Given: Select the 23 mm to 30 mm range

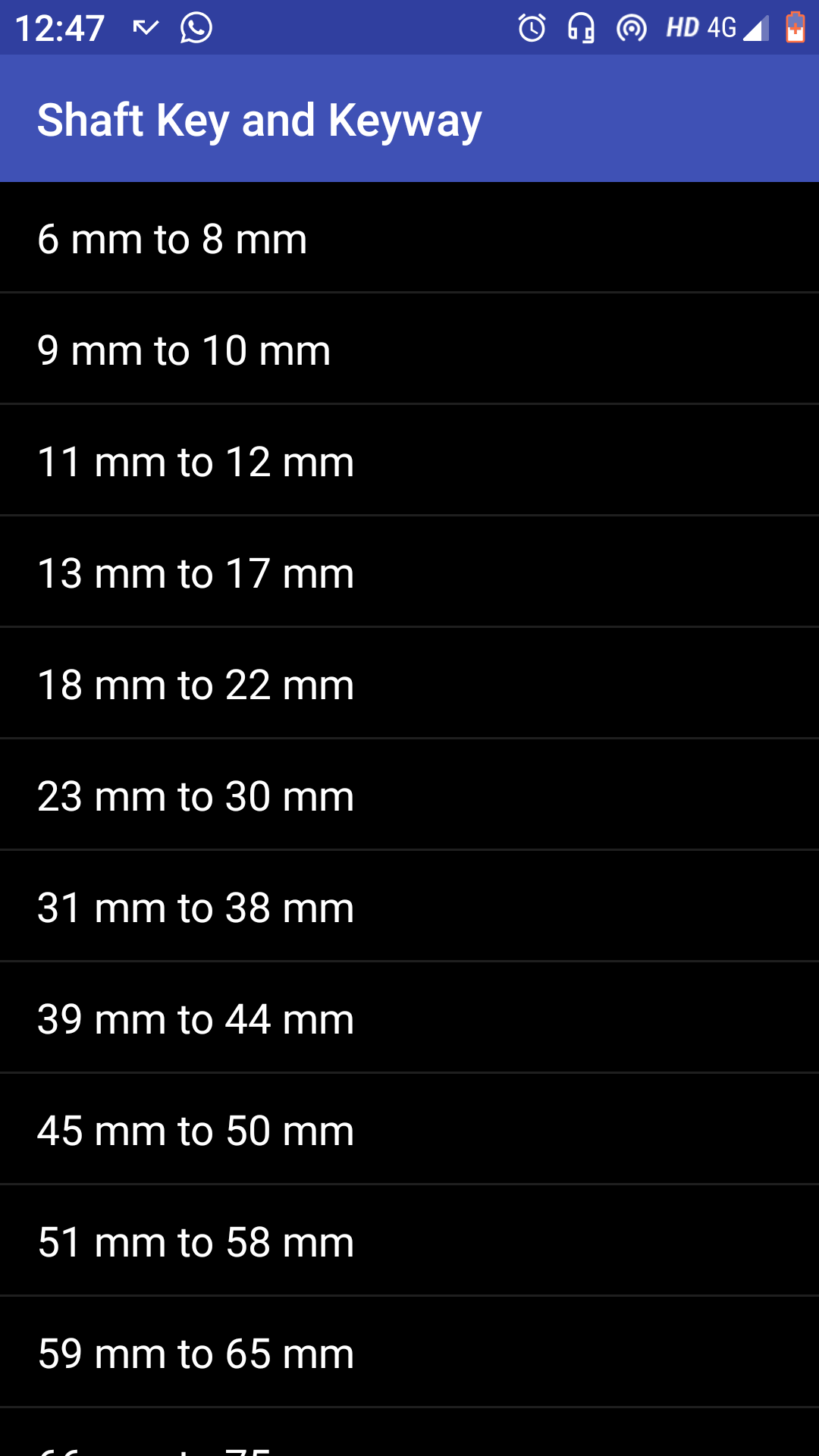Looking at the screenshot, I should pyautogui.click(x=409, y=795).
